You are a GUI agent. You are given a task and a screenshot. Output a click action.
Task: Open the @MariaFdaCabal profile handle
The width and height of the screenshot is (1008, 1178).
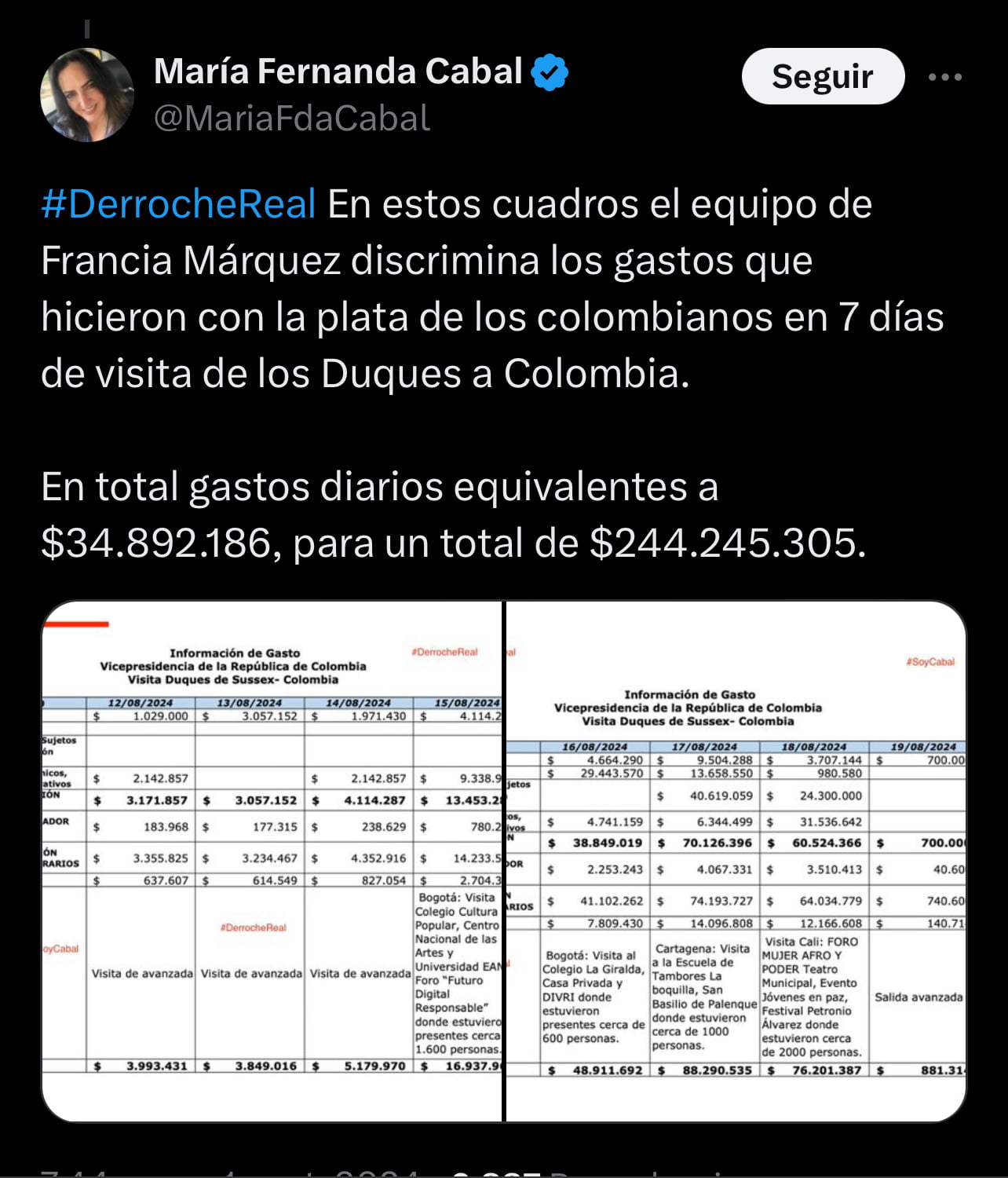point(292,119)
